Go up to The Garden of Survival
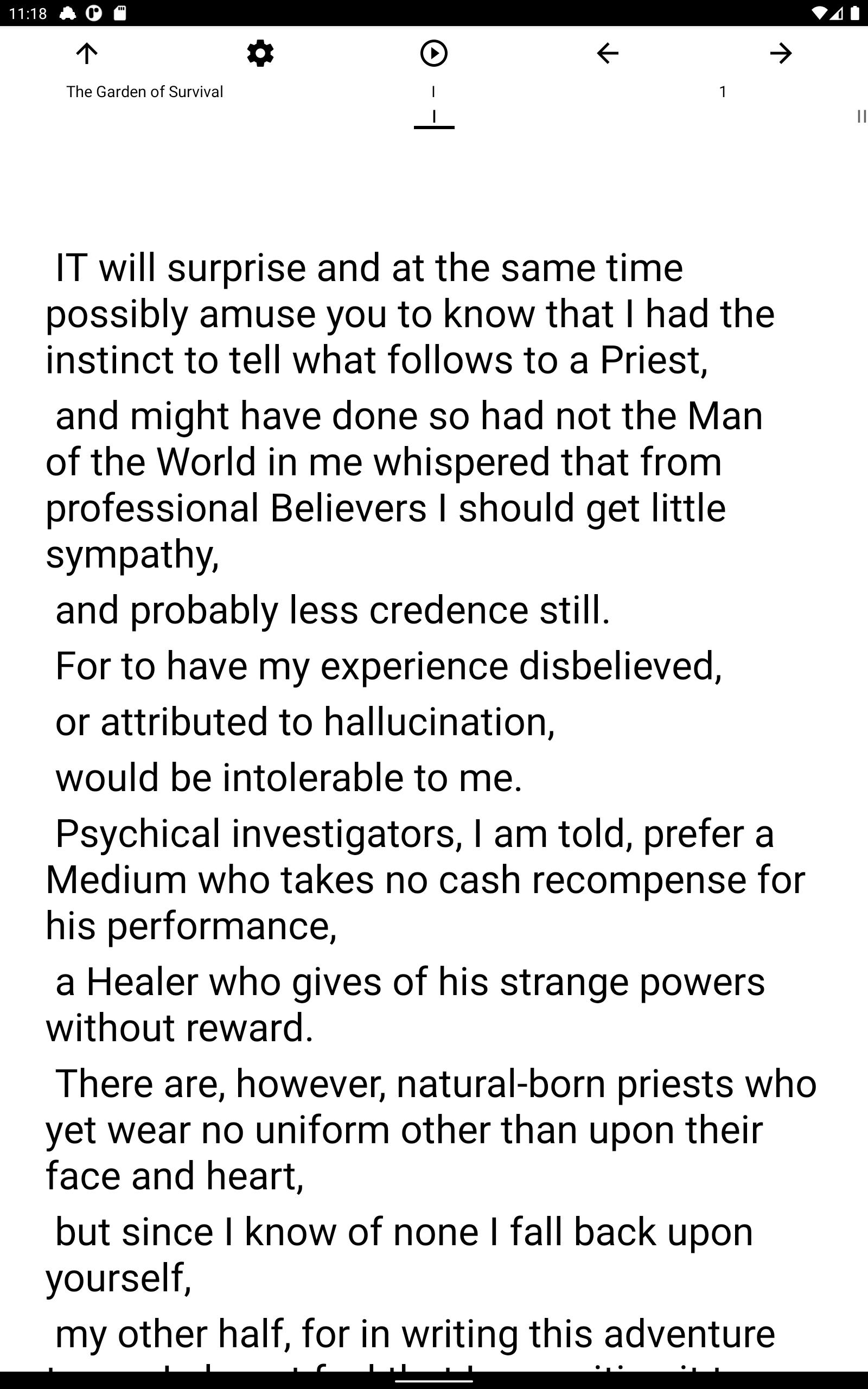Screen dimensions: 868x1389 (x=87, y=54)
